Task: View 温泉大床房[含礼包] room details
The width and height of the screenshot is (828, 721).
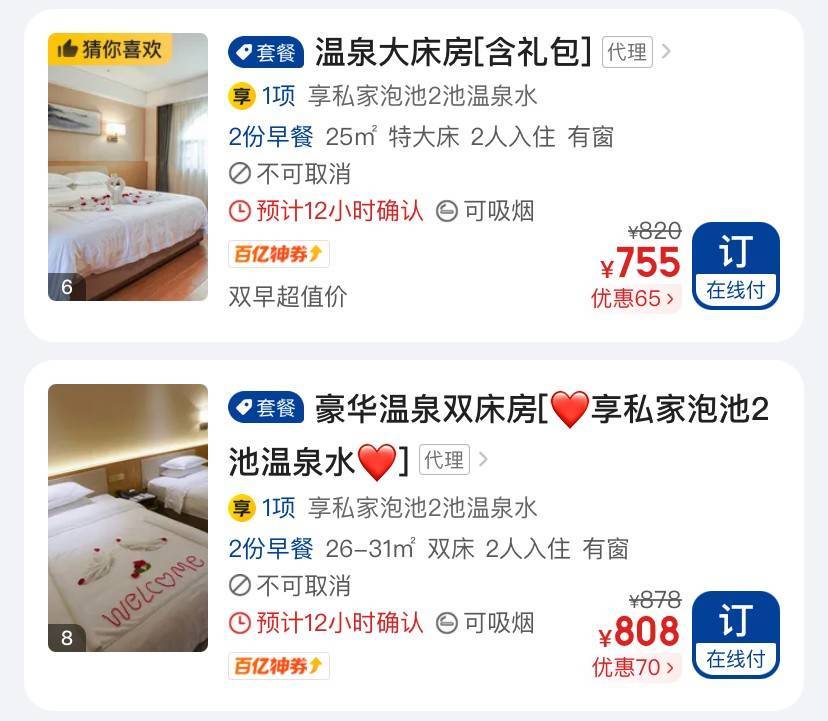Action: (x=452, y=51)
